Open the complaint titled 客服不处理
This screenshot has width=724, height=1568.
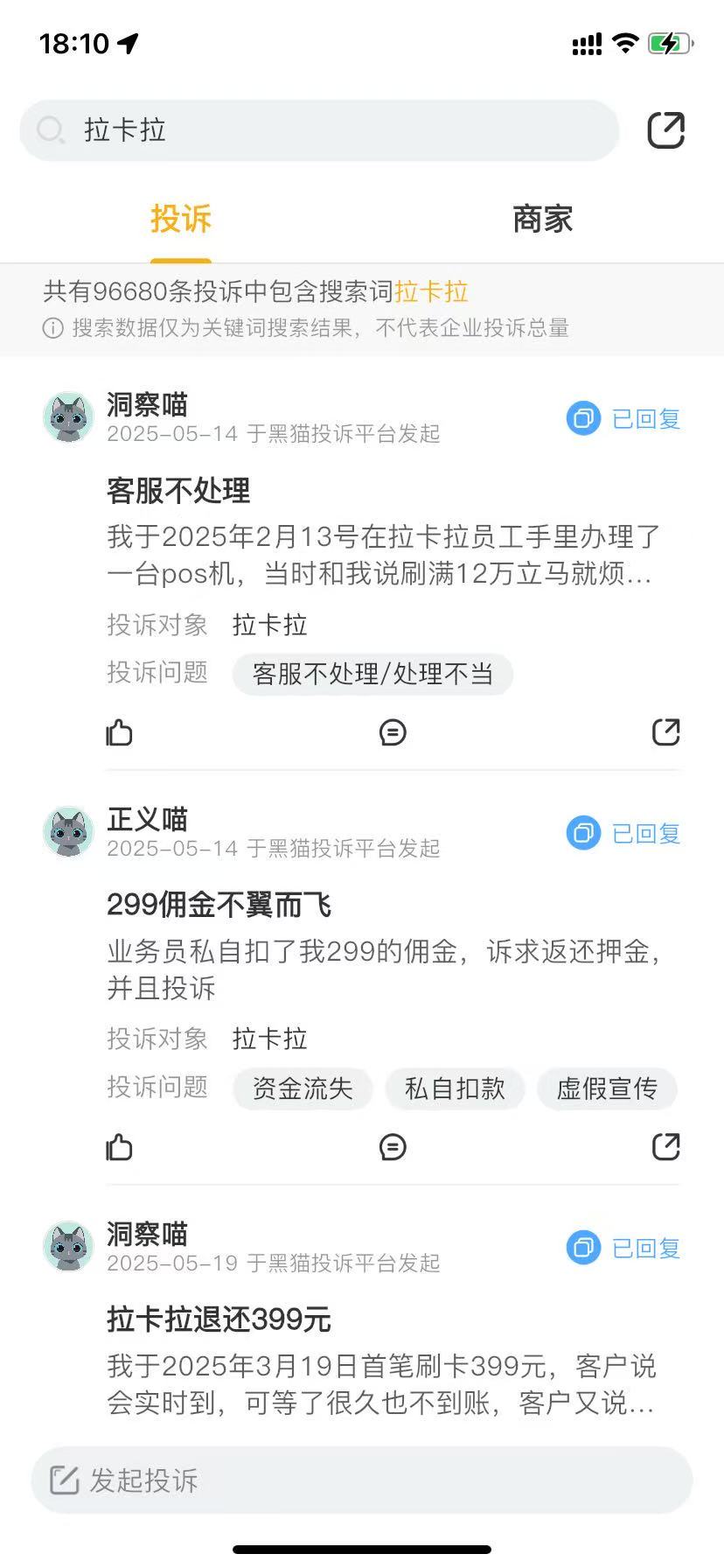point(179,490)
